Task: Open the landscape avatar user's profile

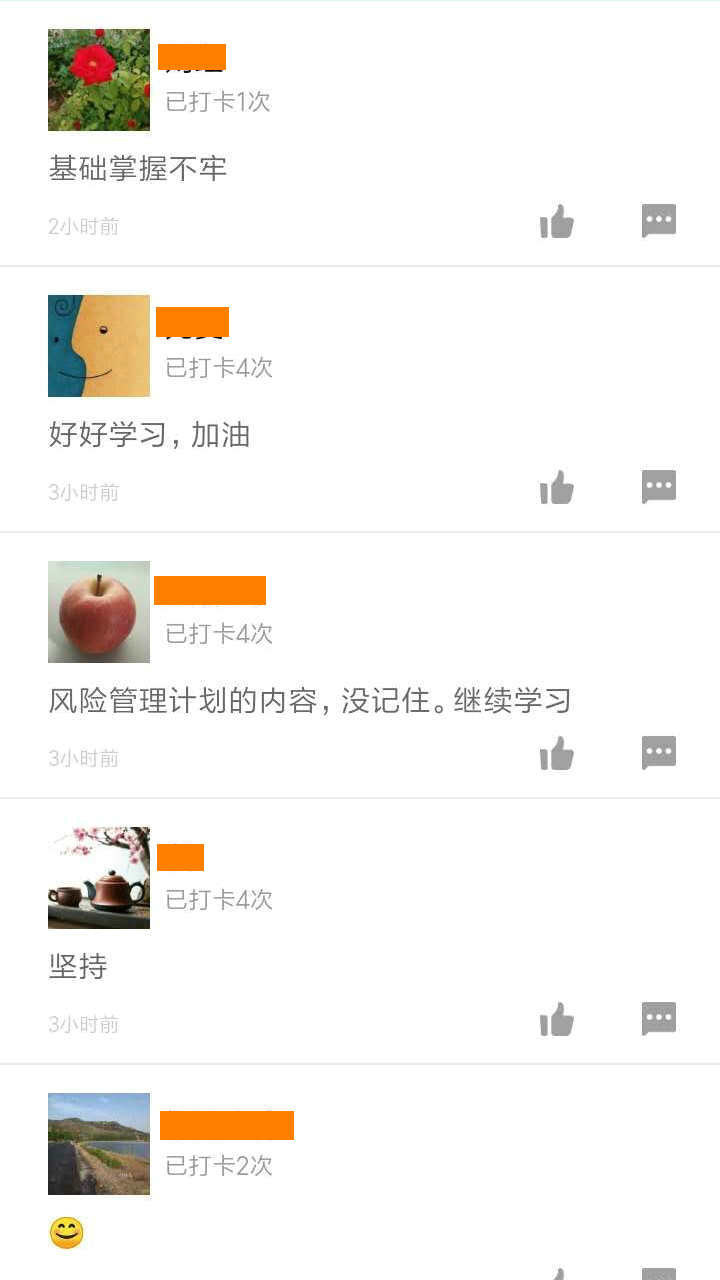Action: 99,1144
